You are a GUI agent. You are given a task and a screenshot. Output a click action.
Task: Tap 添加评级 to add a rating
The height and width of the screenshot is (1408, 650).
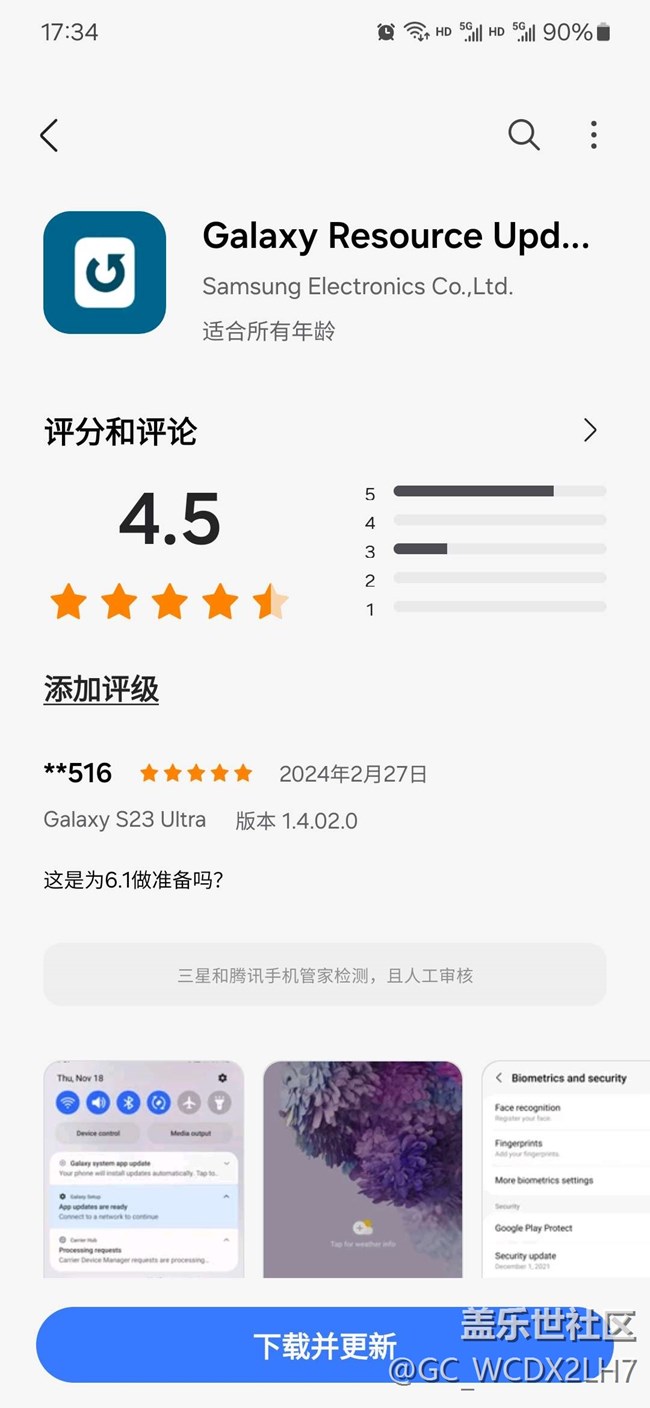point(101,689)
